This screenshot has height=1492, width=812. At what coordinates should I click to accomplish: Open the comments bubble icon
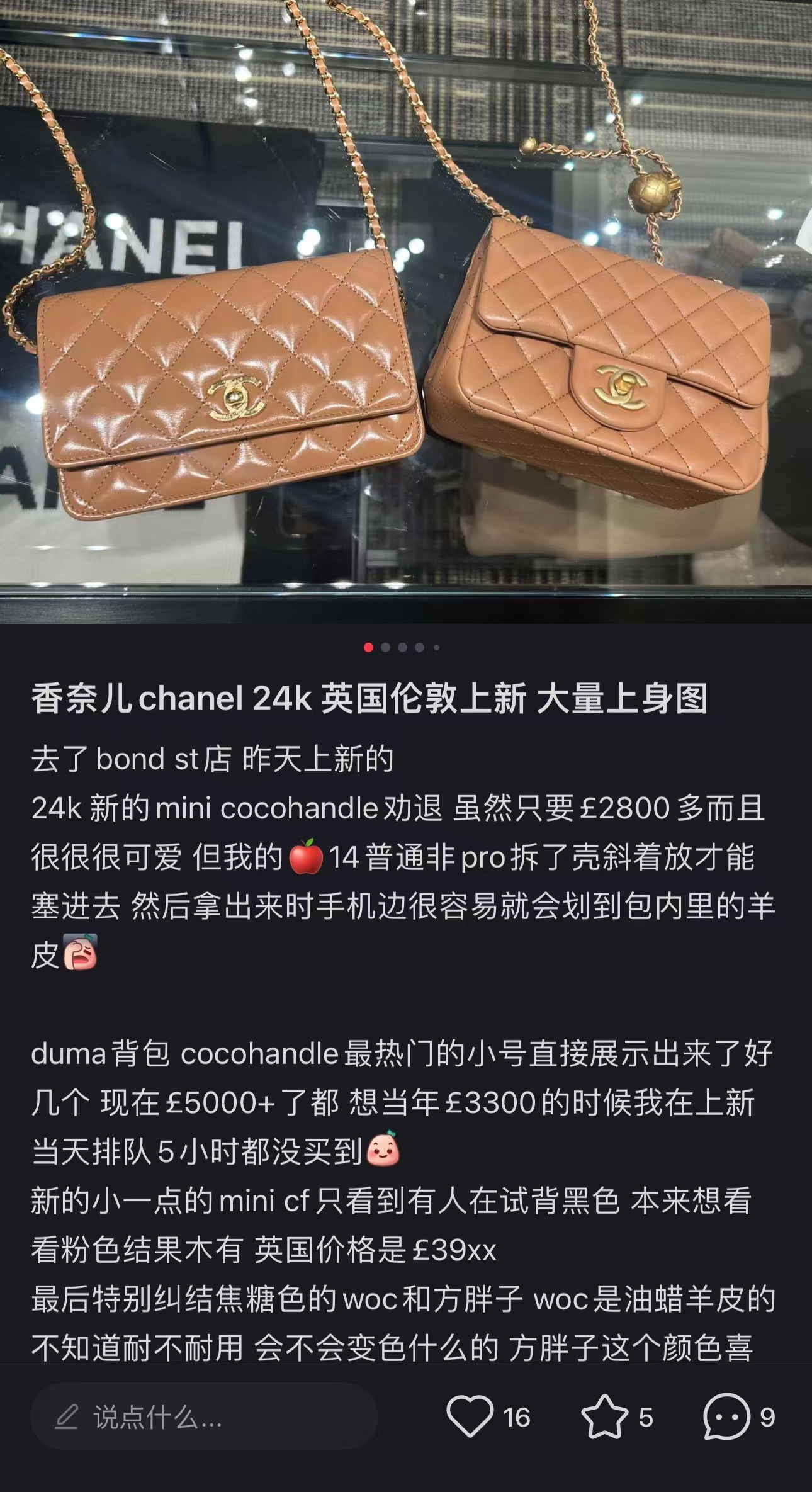click(726, 1417)
